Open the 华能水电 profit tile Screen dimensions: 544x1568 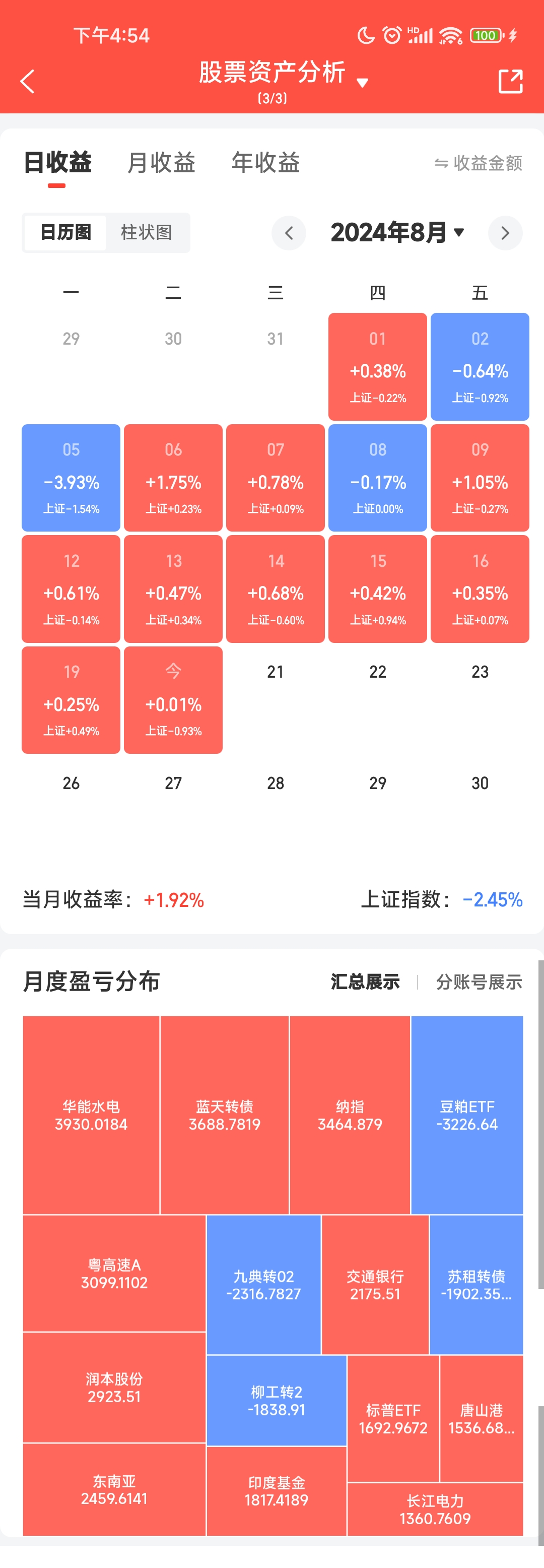click(91, 1115)
